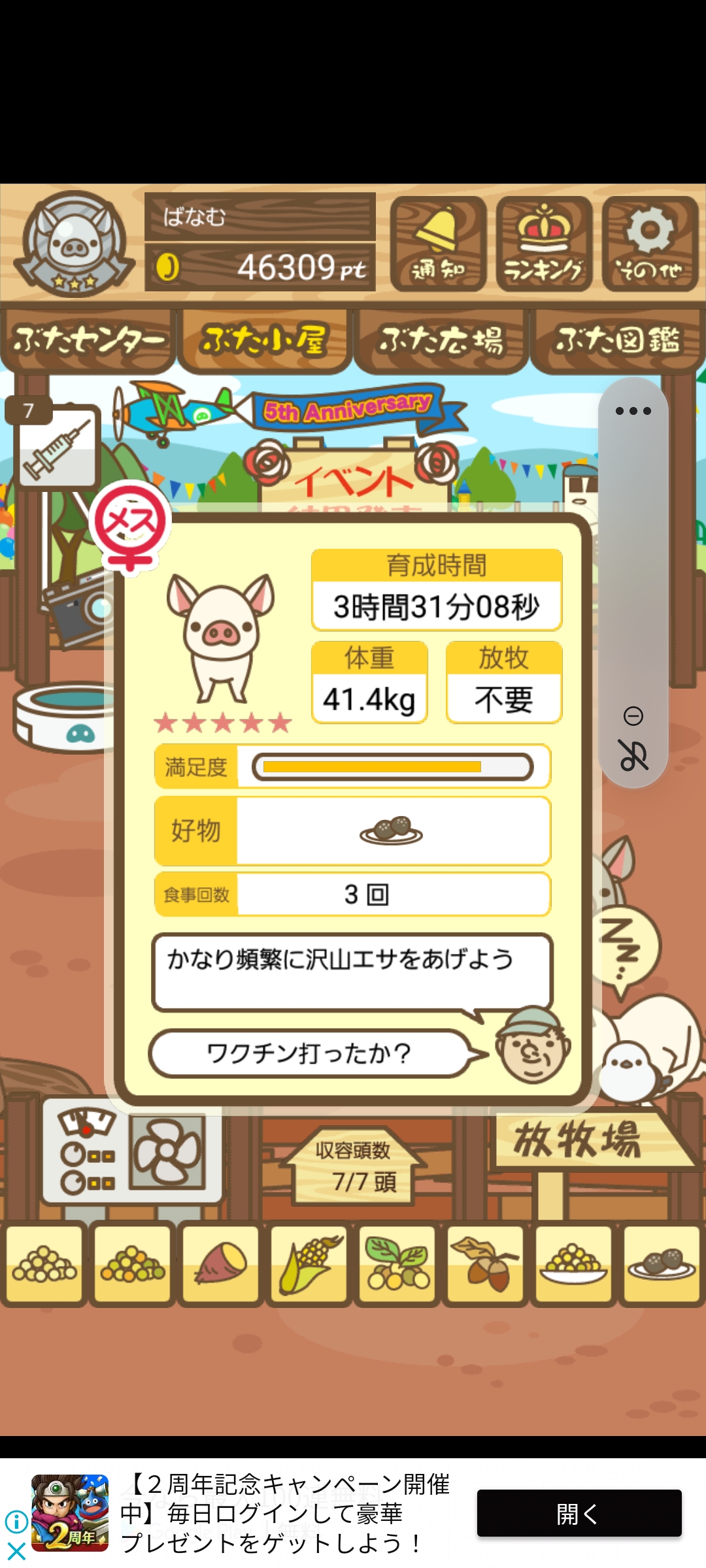Select the corn feed
Viewport: 706px width, 1568px height.
(309, 1265)
